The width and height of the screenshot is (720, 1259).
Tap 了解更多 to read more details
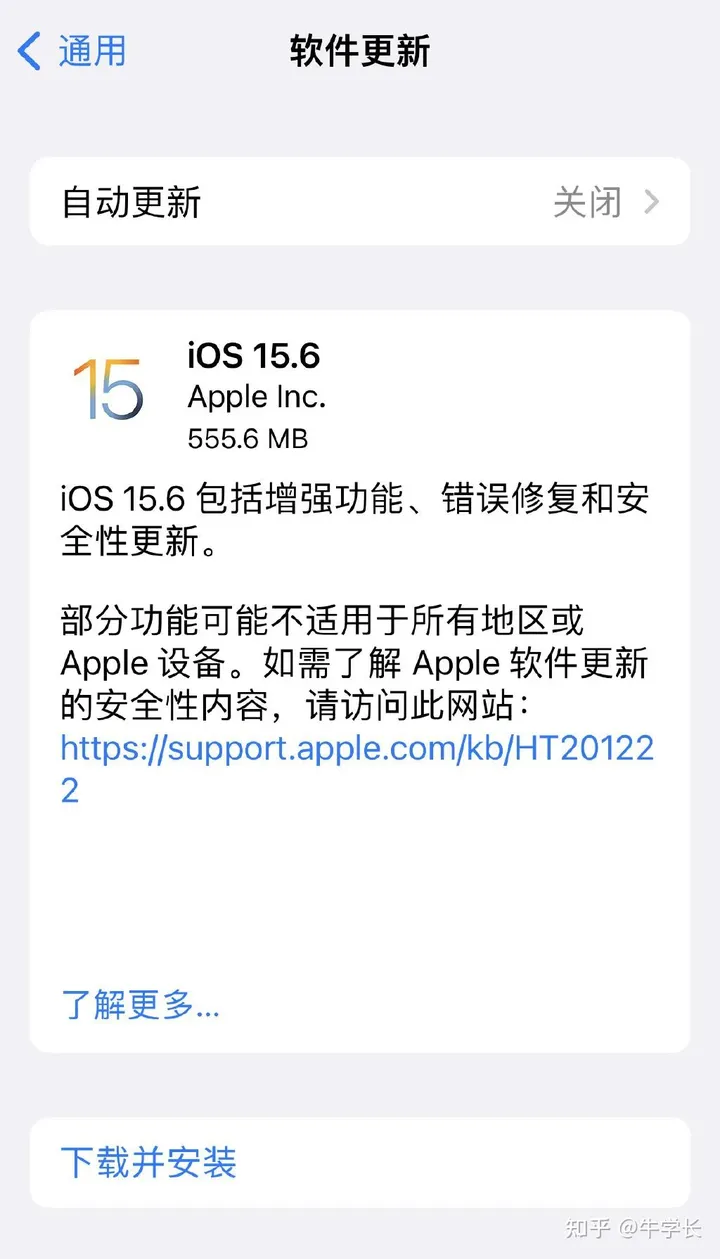coord(138,1006)
